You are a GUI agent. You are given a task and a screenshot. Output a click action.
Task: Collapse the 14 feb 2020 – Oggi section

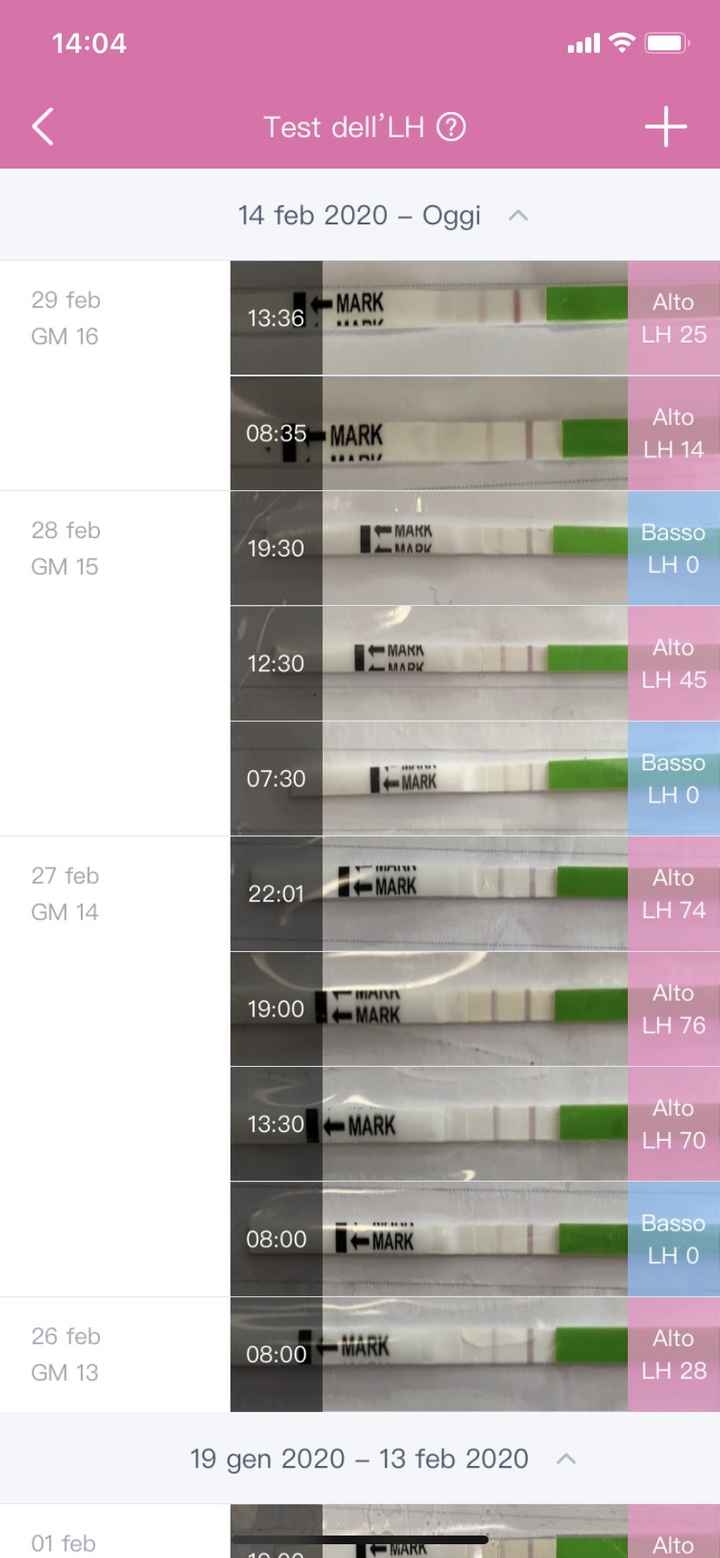pos(518,215)
